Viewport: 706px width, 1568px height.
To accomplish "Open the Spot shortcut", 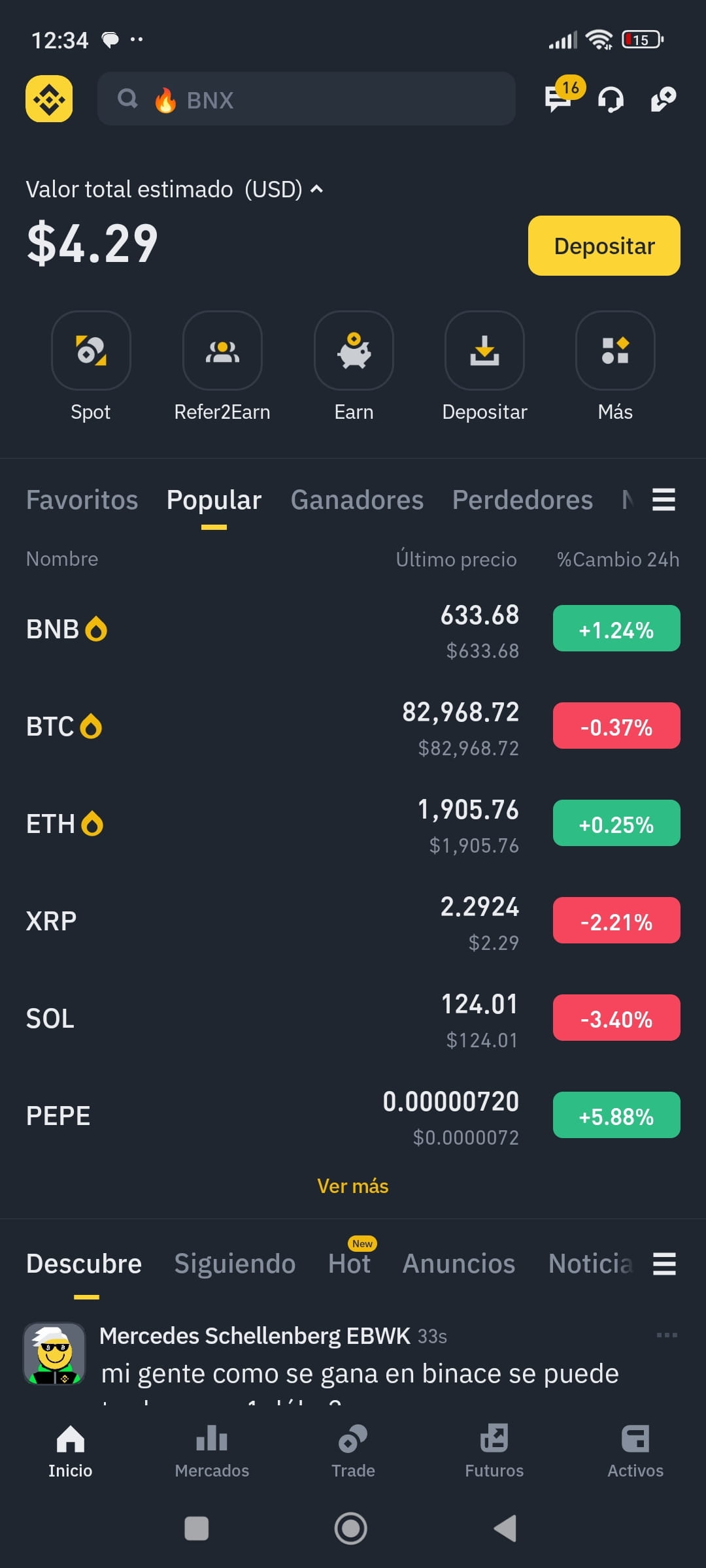I will pyautogui.click(x=91, y=367).
